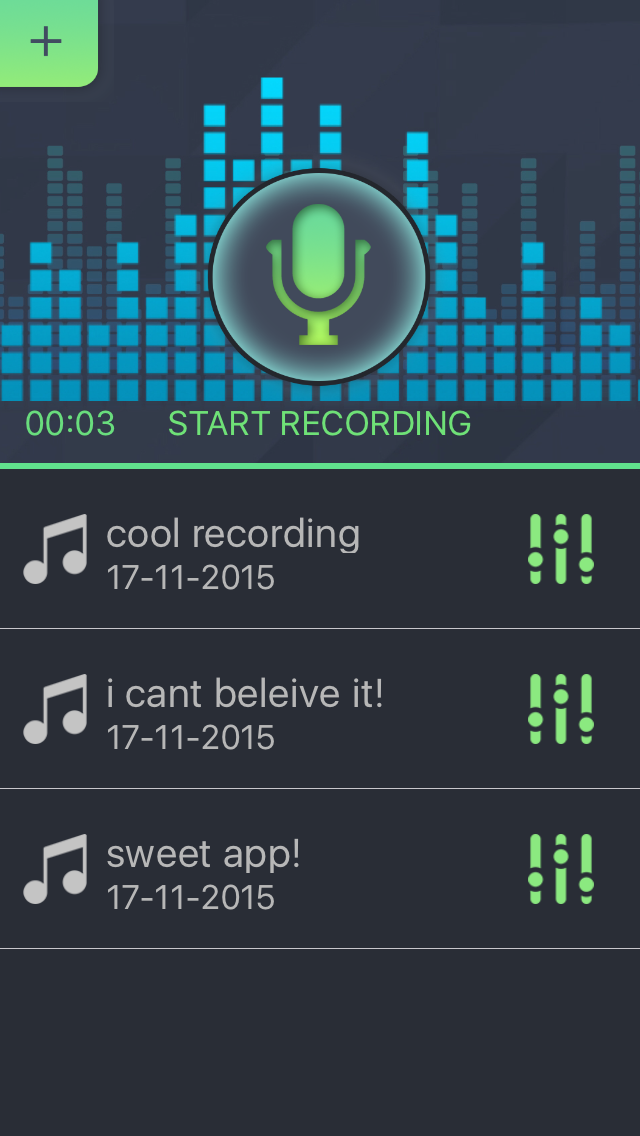Open effects sliders for 'cool recording'
The image size is (640, 1136).
click(x=561, y=549)
